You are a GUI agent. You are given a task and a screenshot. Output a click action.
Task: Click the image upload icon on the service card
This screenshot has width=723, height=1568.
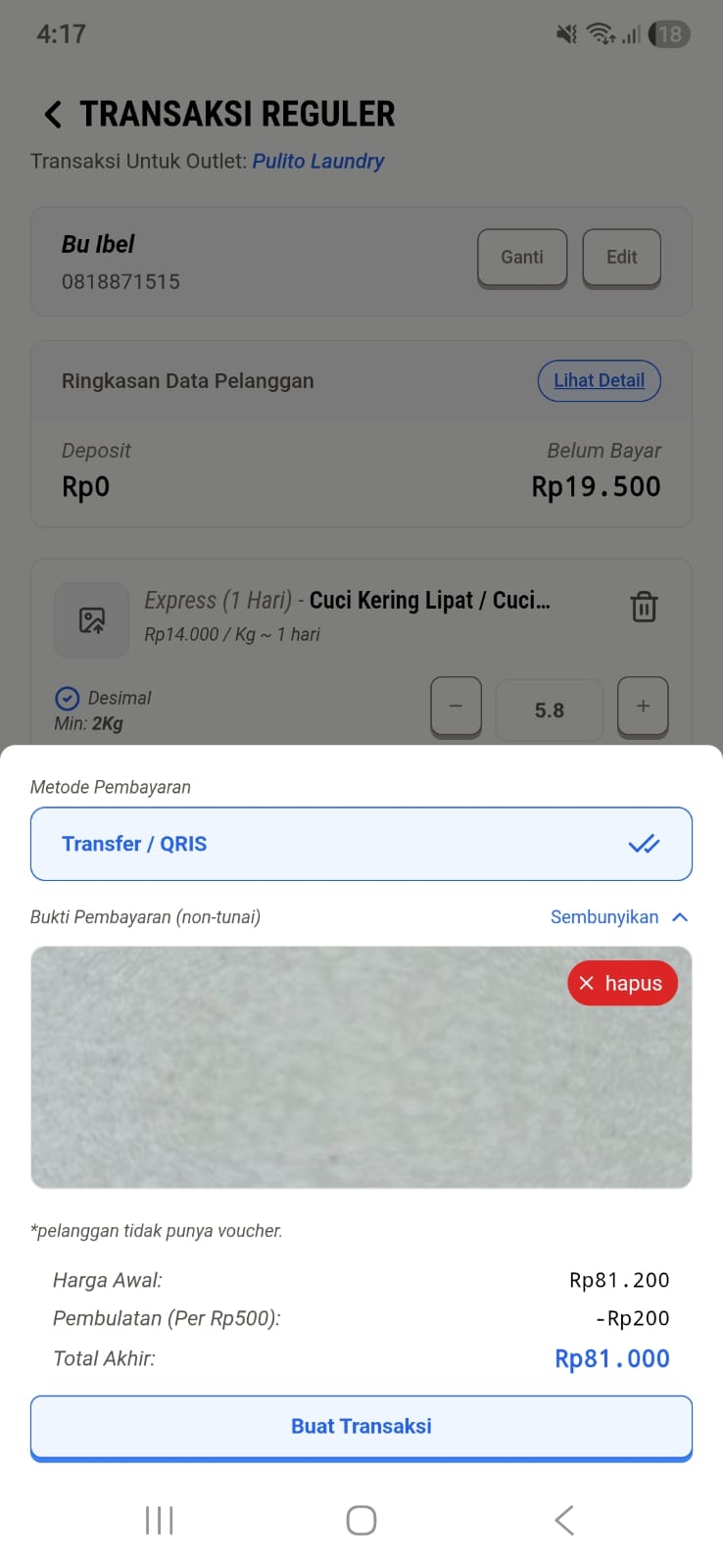coord(91,619)
